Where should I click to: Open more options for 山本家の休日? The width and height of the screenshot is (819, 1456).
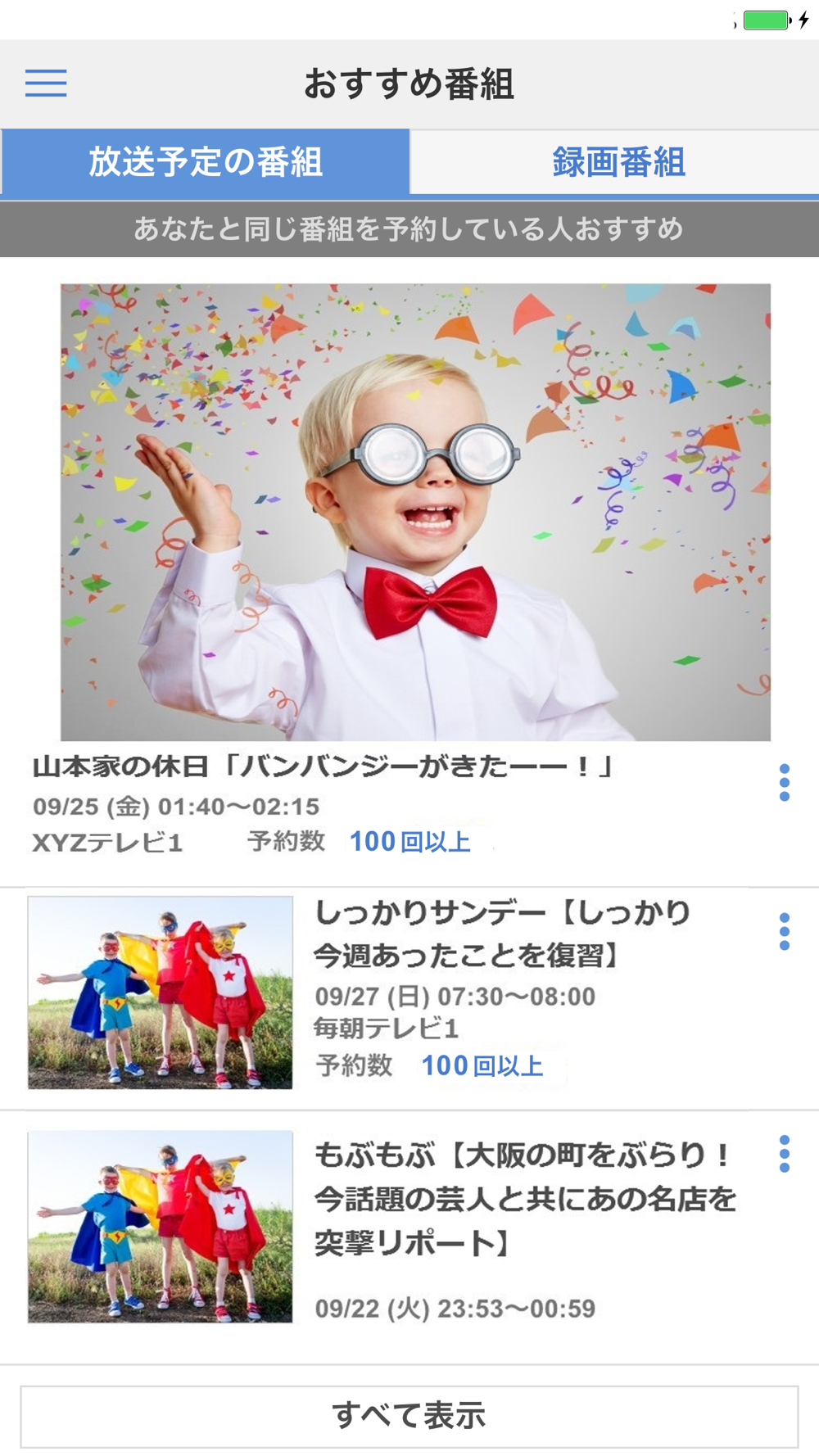[784, 783]
